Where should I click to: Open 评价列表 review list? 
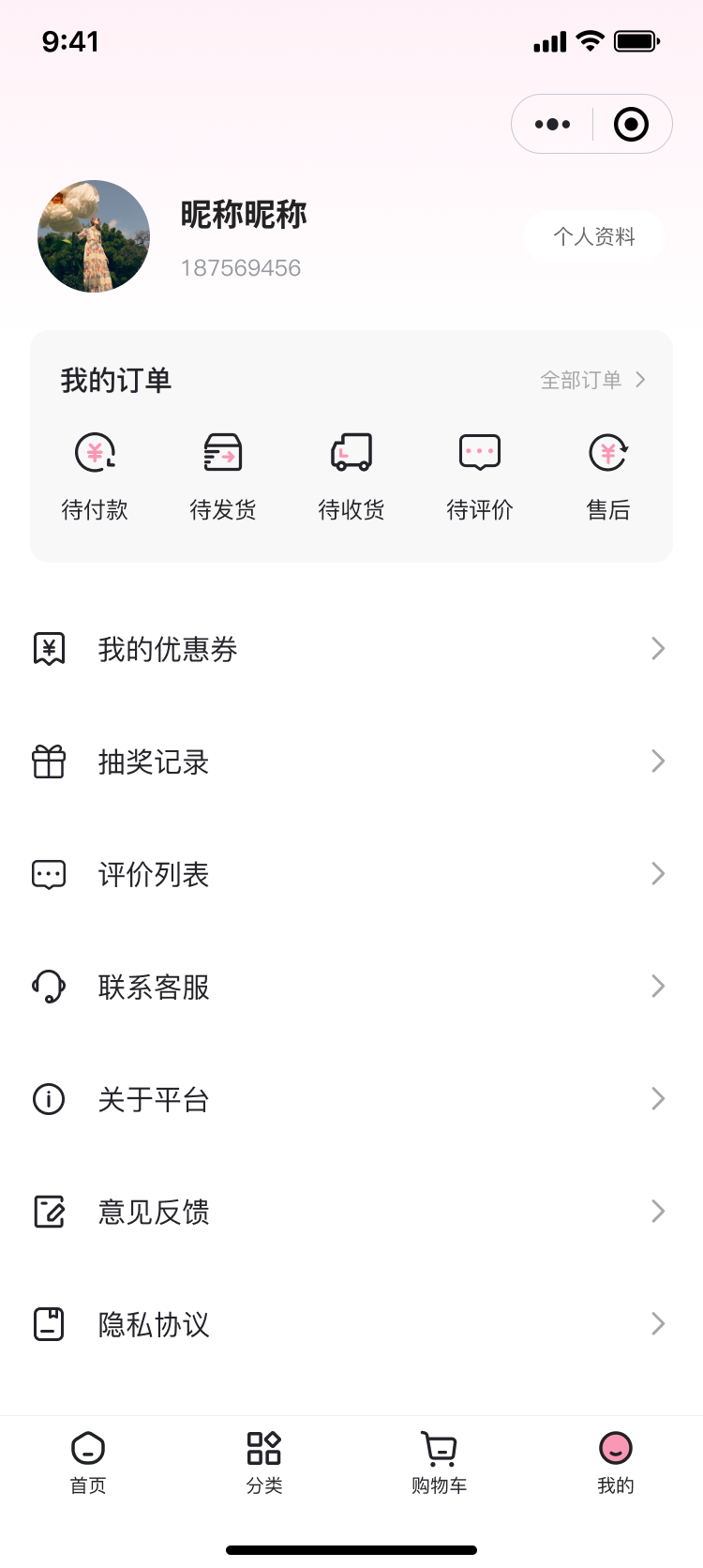coord(351,874)
